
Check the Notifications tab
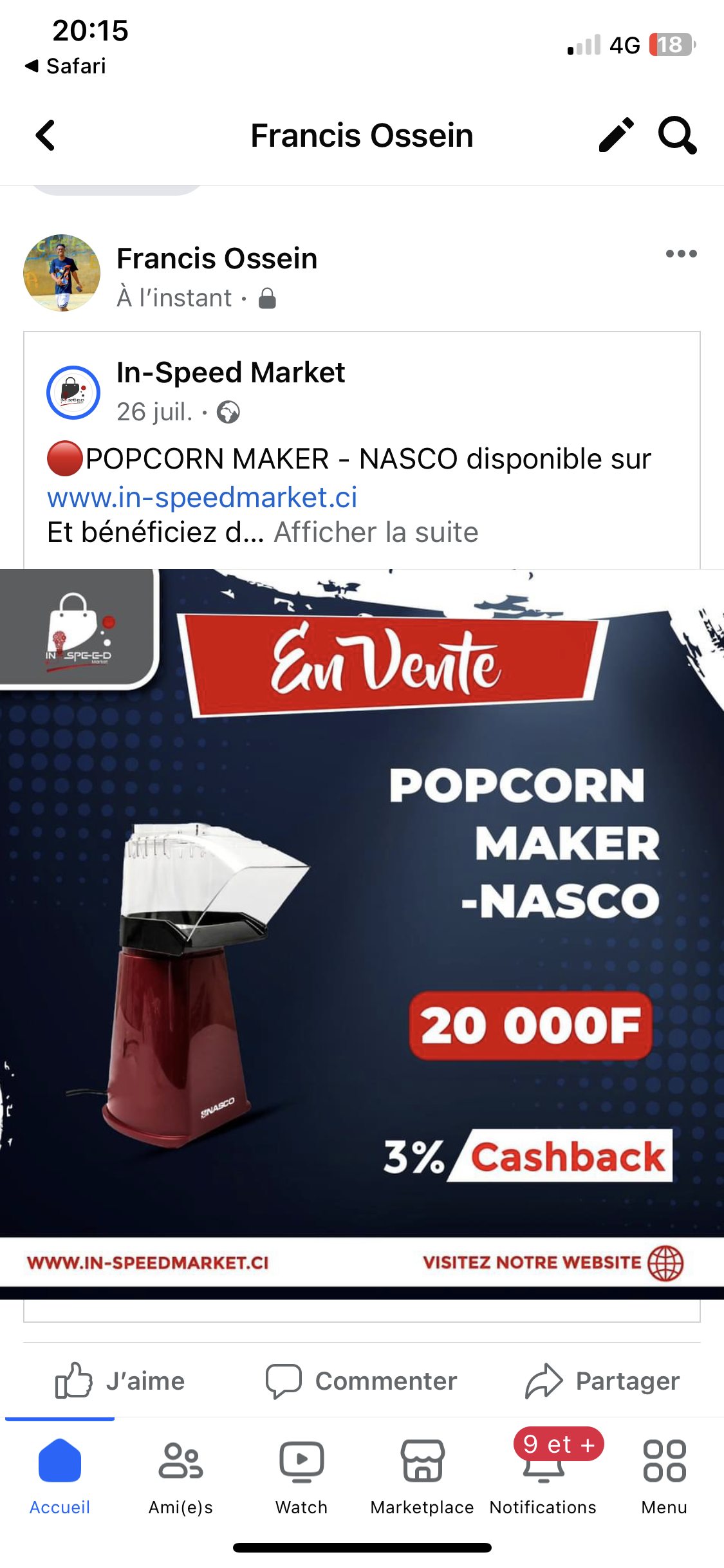(x=543, y=1475)
